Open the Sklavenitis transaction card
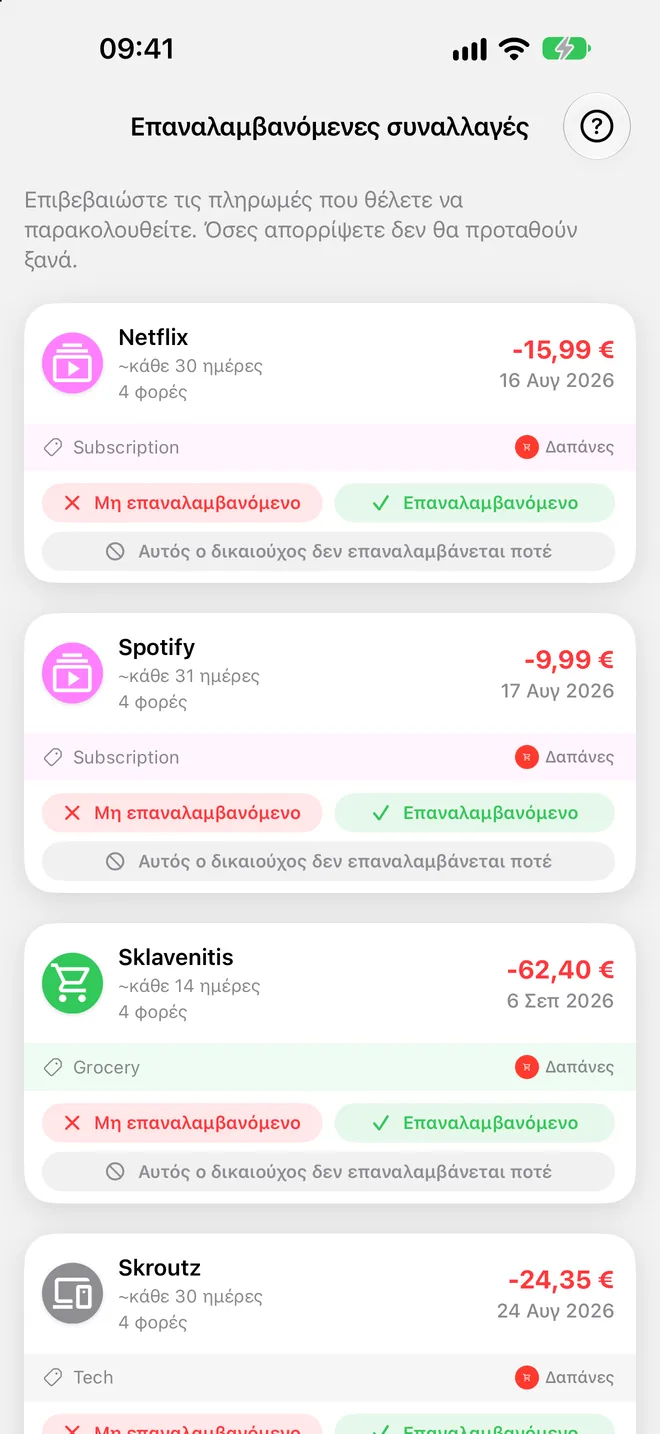 (x=330, y=984)
